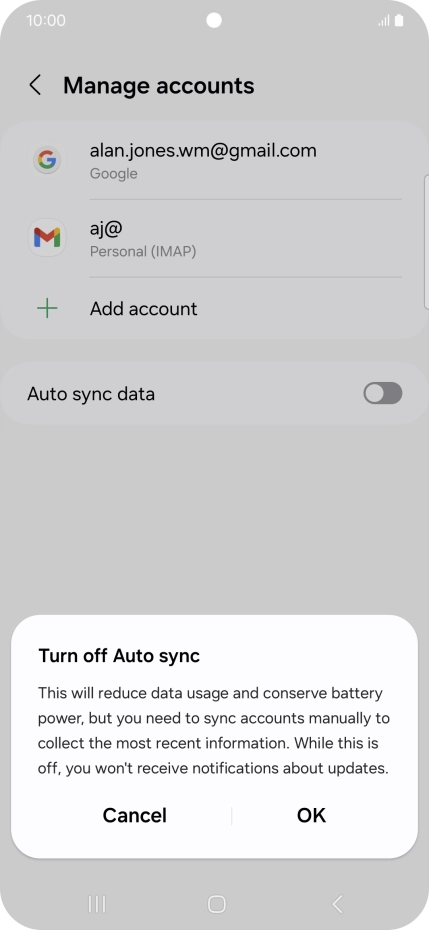Toggle the Auto sync data switch
Viewport: 429px width, 930px height.
tap(383, 393)
